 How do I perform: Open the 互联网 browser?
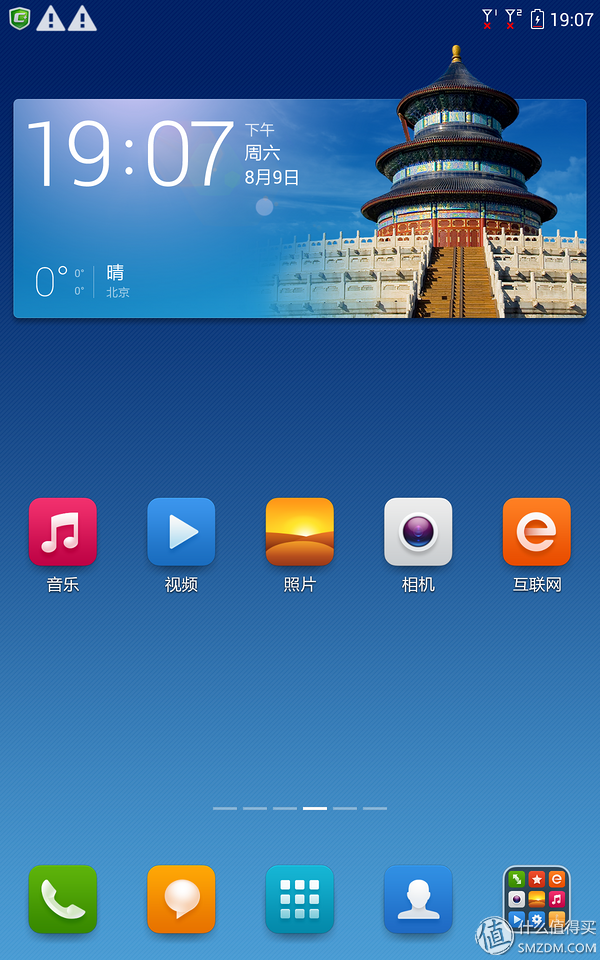537,532
